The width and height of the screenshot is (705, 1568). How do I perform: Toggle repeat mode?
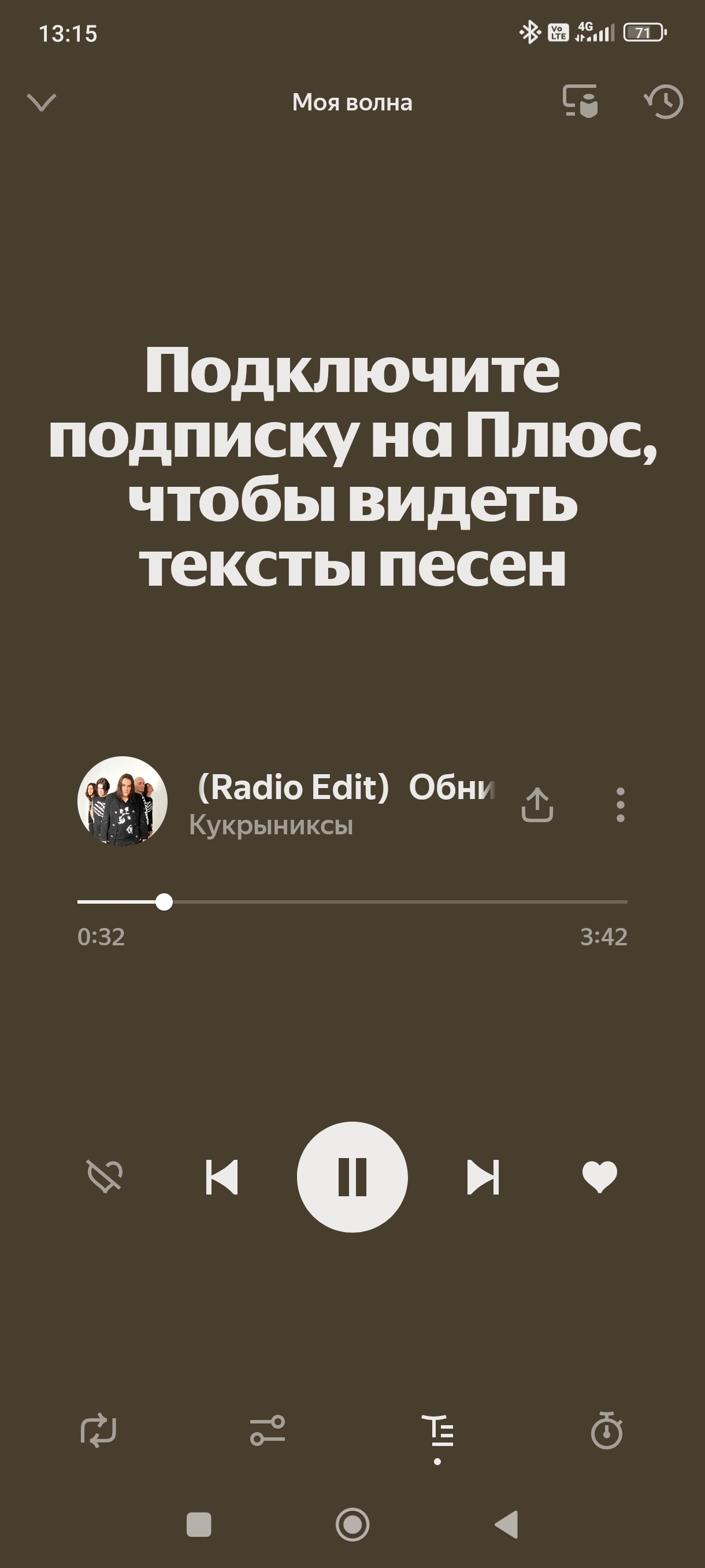point(99,1430)
